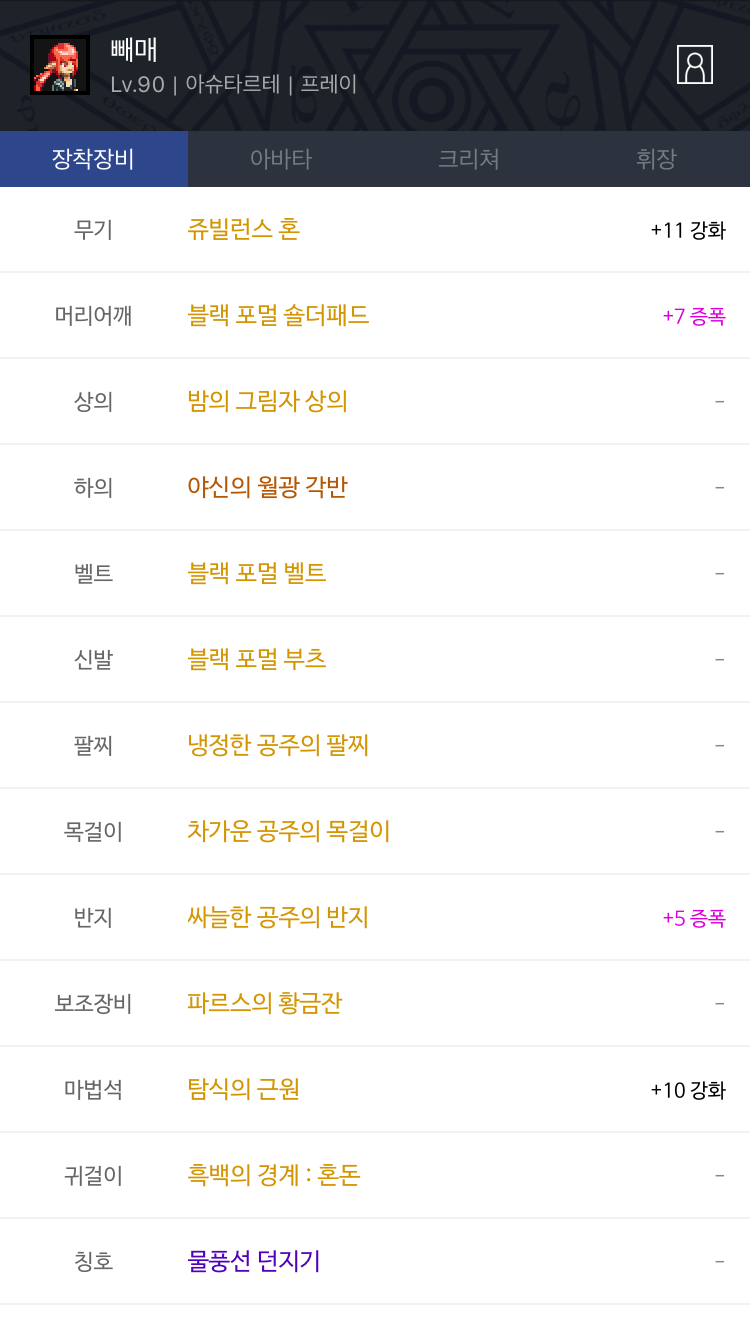Show 냉정한 공주의 팔찌 details

[x=278, y=746]
